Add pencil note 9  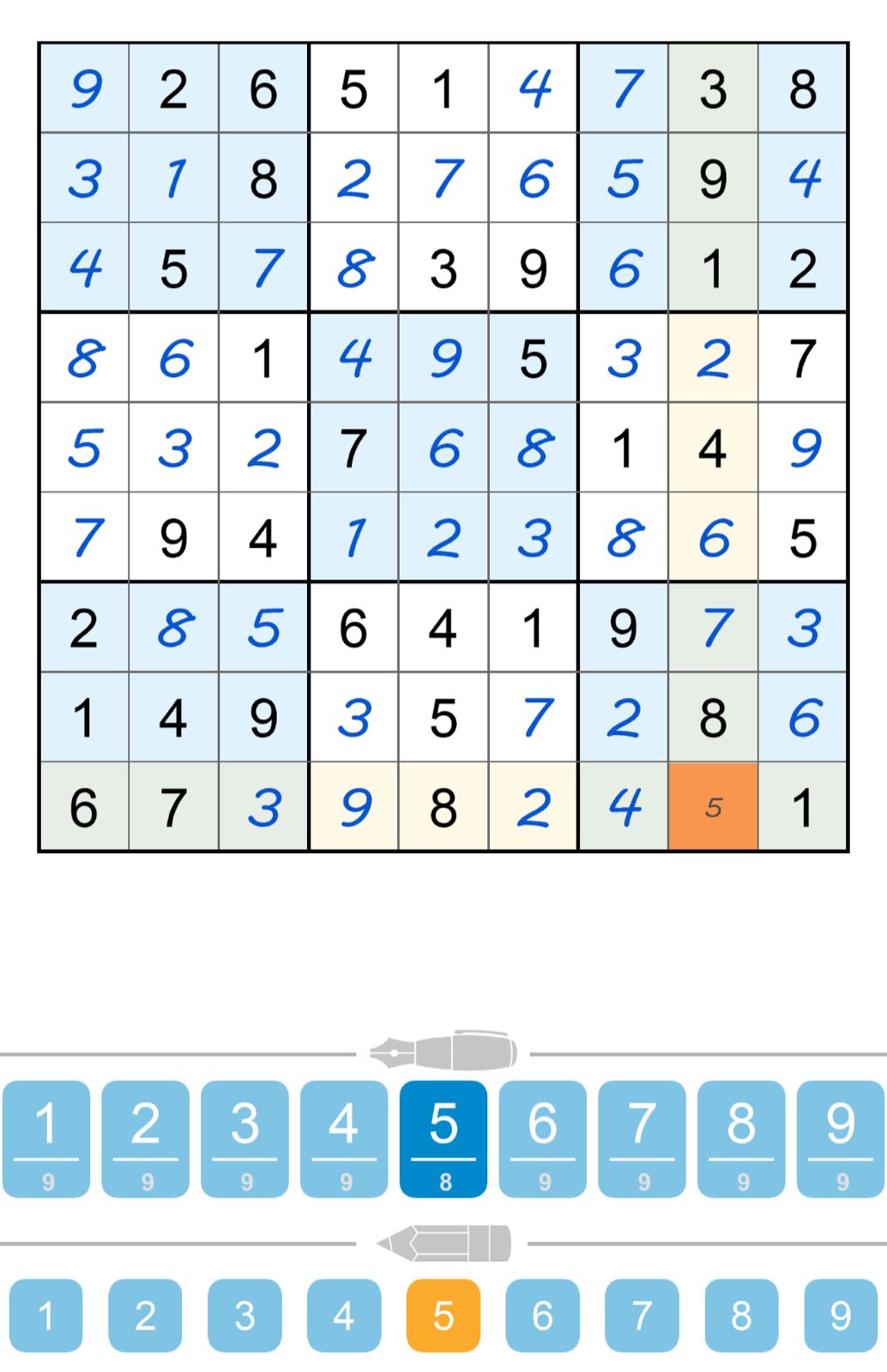coord(841,1315)
